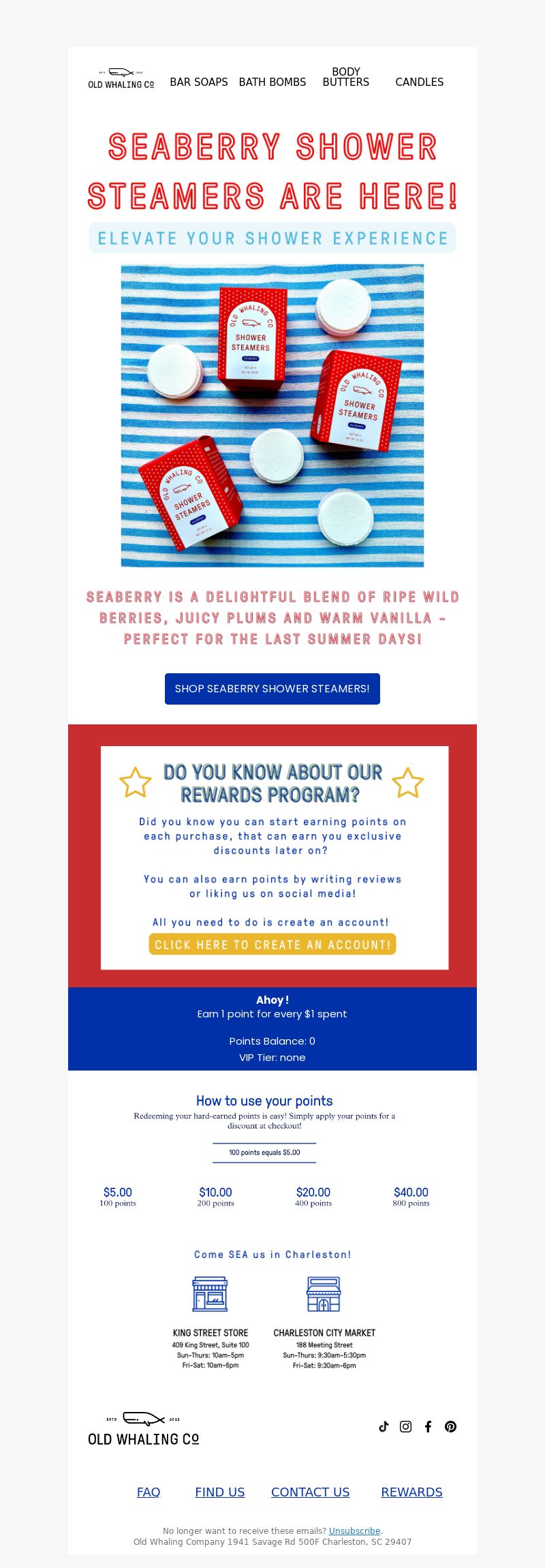Click here to create an account
This screenshot has height=1568, width=545.
(272, 944)
